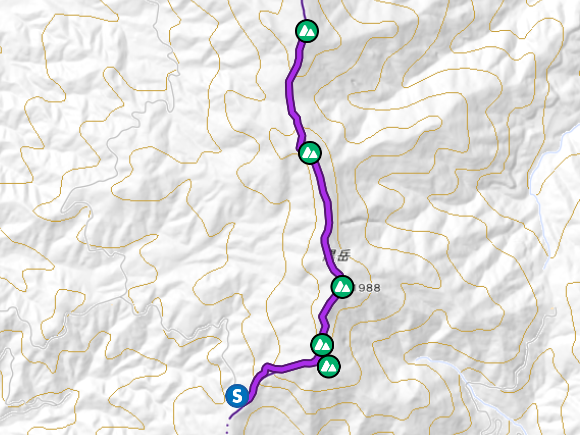Tap the blue S start marker

(237, 396)
